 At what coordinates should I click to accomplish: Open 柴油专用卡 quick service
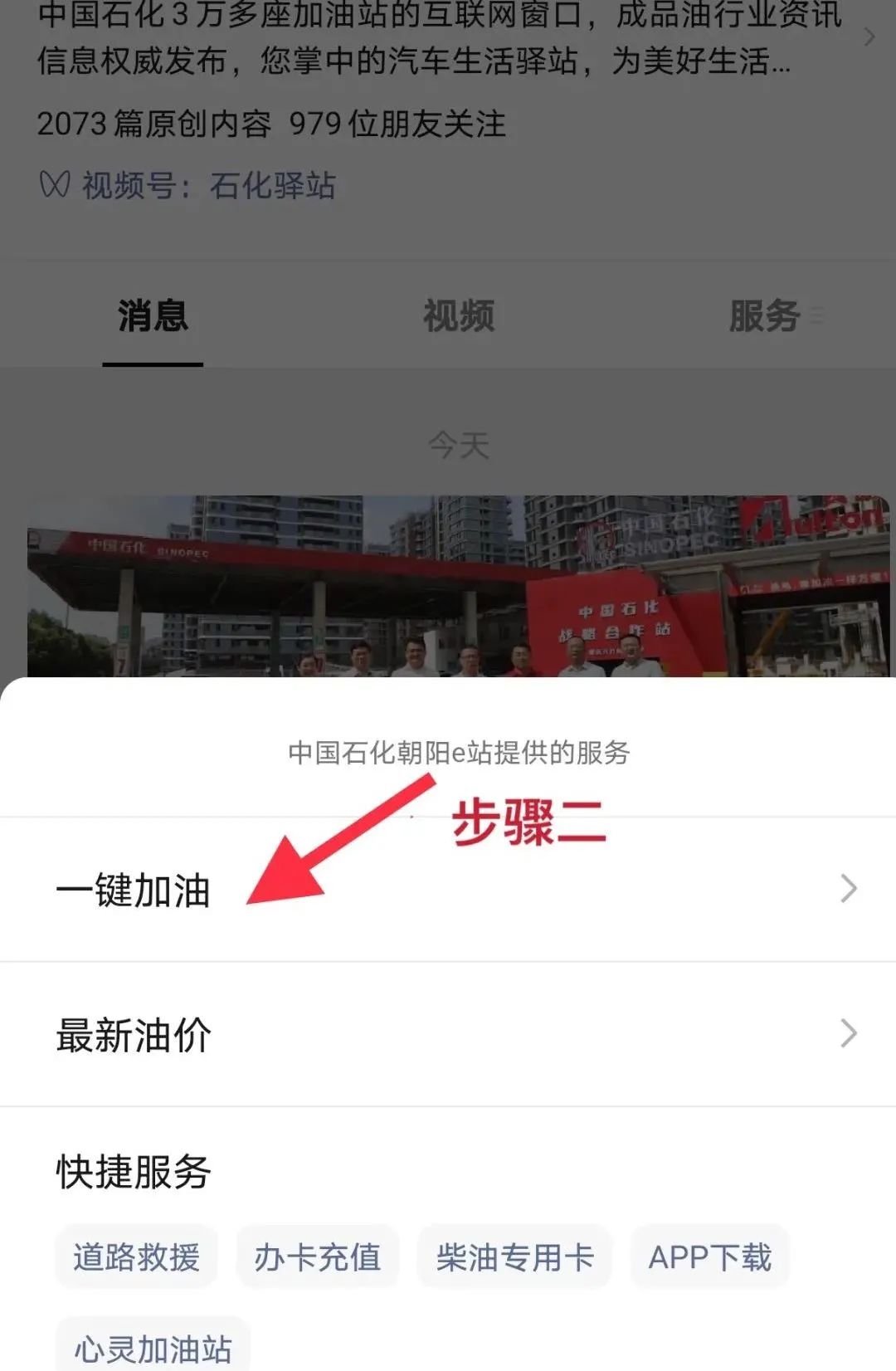(514, 1257)
